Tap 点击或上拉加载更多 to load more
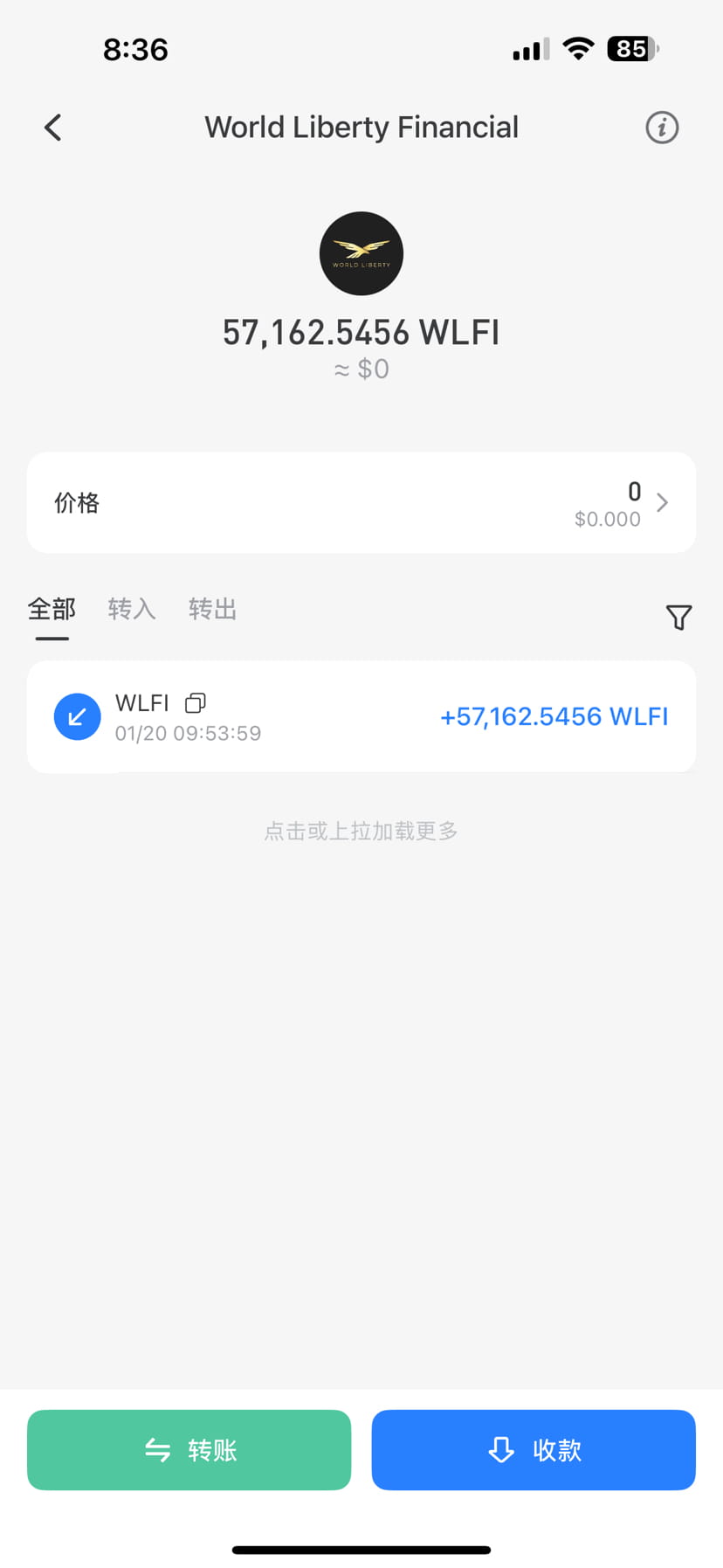This screenshot has height=1568, width=723. pyautogui.click(x=361, y=831)
